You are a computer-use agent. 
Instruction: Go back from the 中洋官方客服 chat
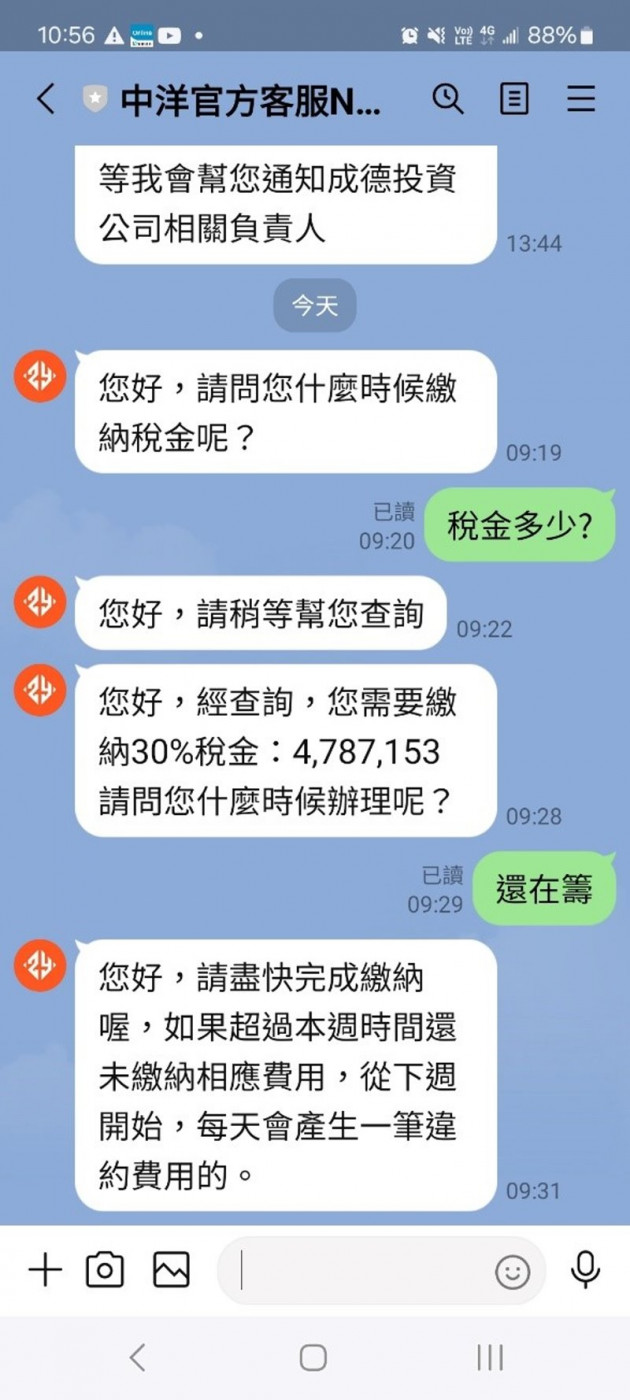[46, 99]
